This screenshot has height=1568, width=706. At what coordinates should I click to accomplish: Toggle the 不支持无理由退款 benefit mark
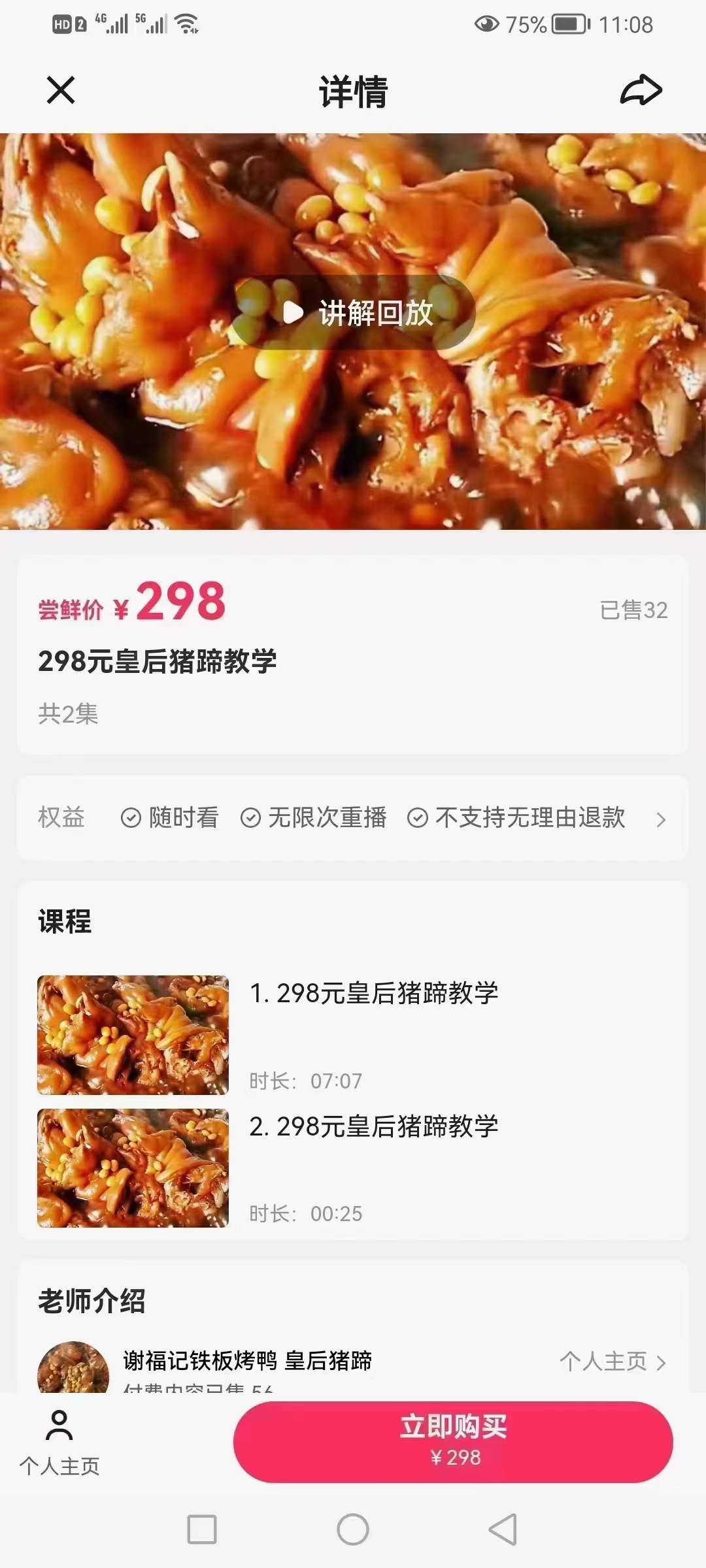pyautogui.click(x=416, y=818)
